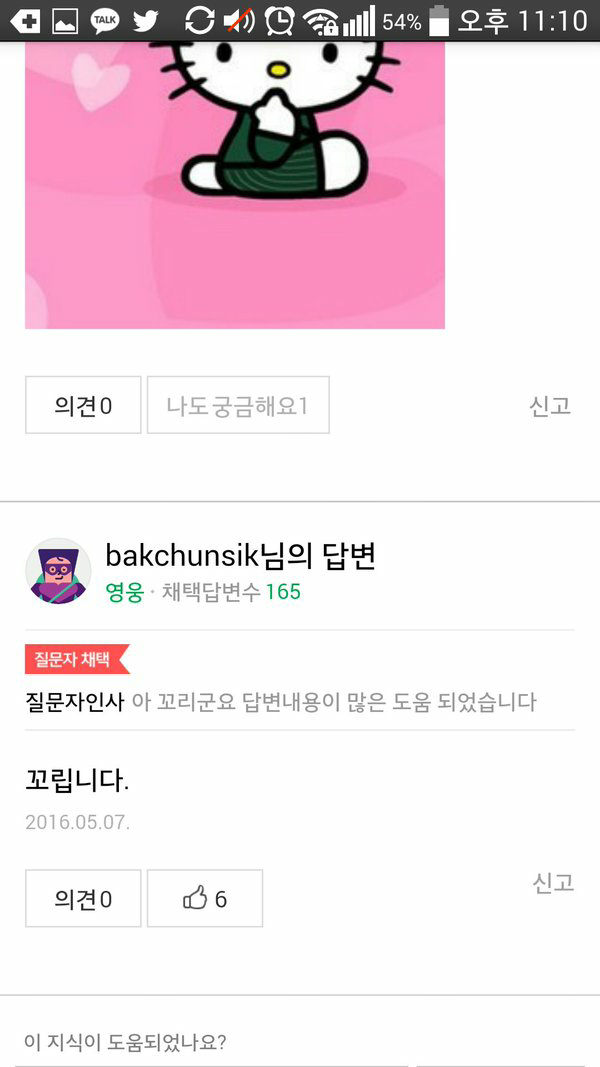Tap the 나도 궁금해요1 button
600x1067 pixels.
click(238, 405)
